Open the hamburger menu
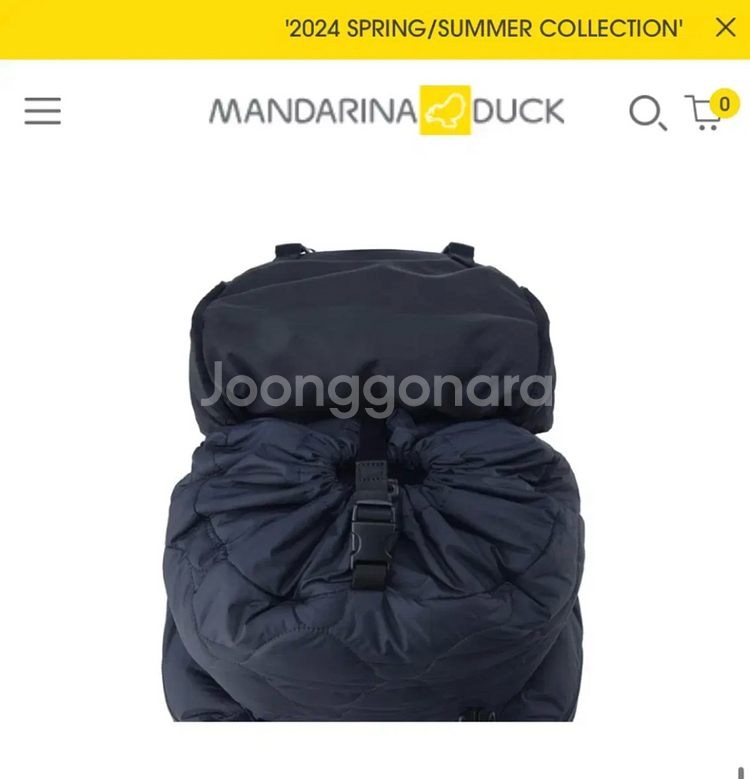This screenshot has height=779, width=750. (x=43, y=111)
